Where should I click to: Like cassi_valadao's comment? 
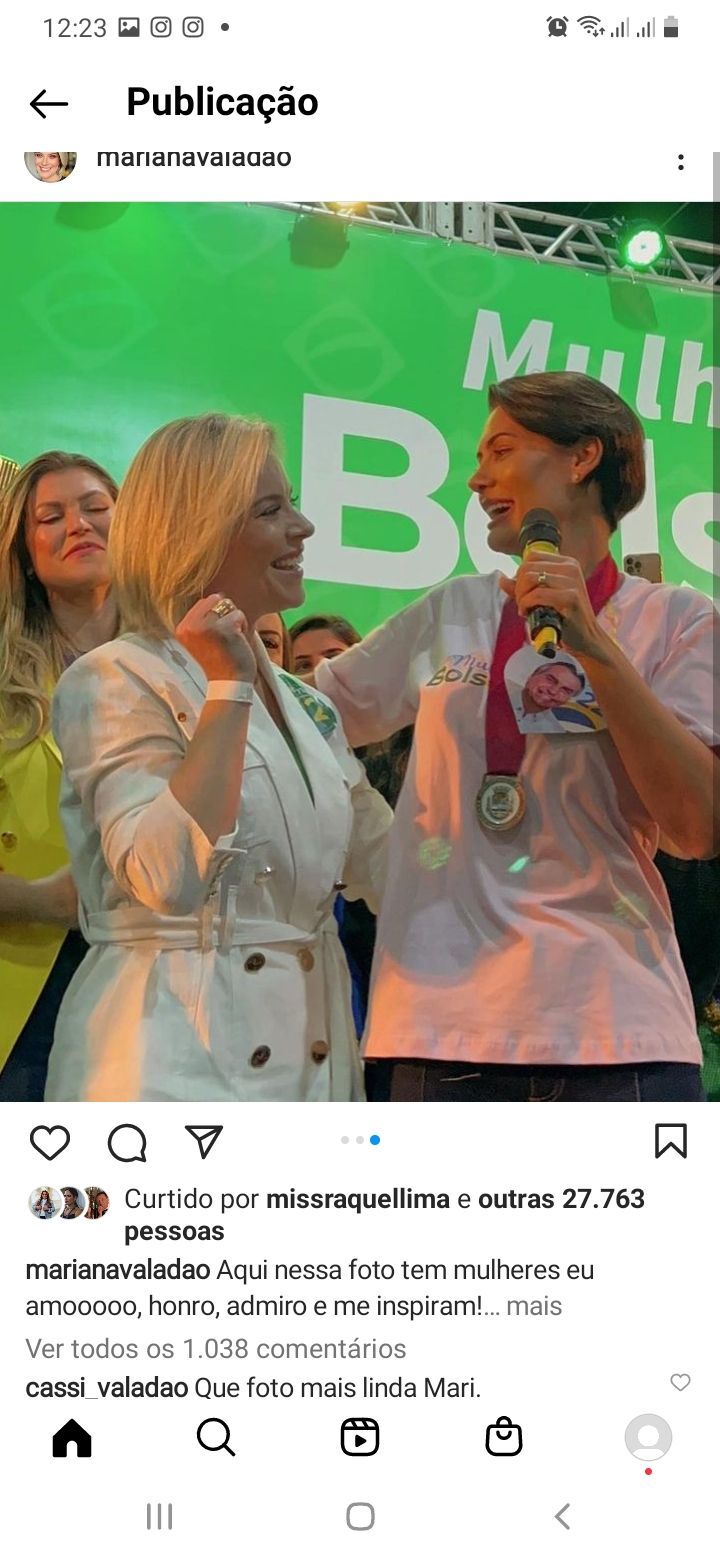(680, 1382)
